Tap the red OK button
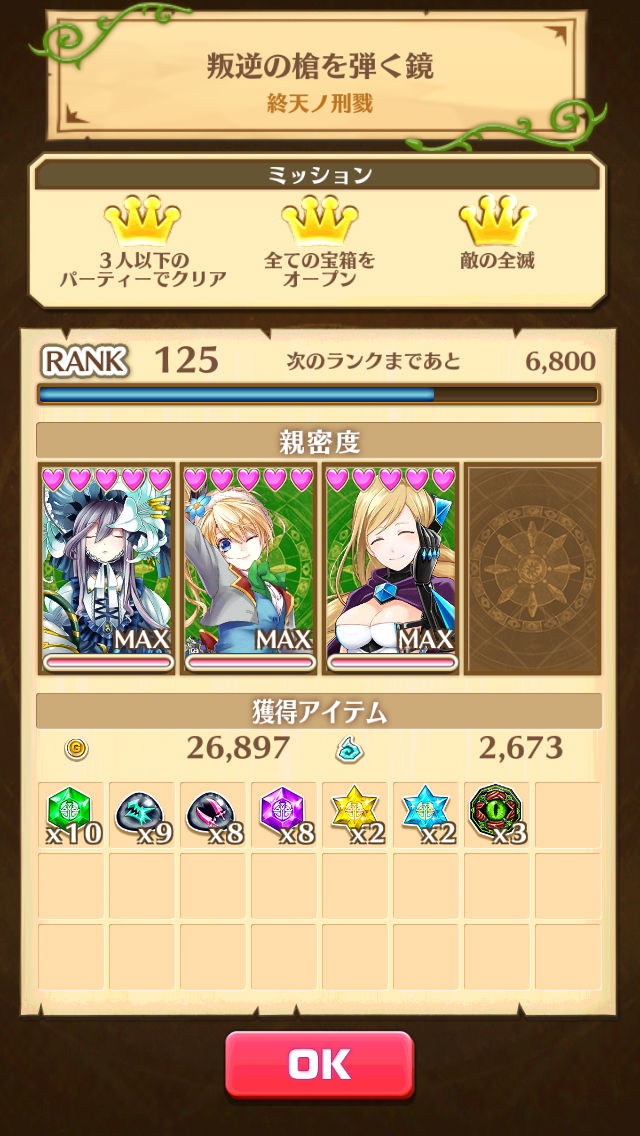The height and width of the screenshot is (1136, 640). (319, 1064)
